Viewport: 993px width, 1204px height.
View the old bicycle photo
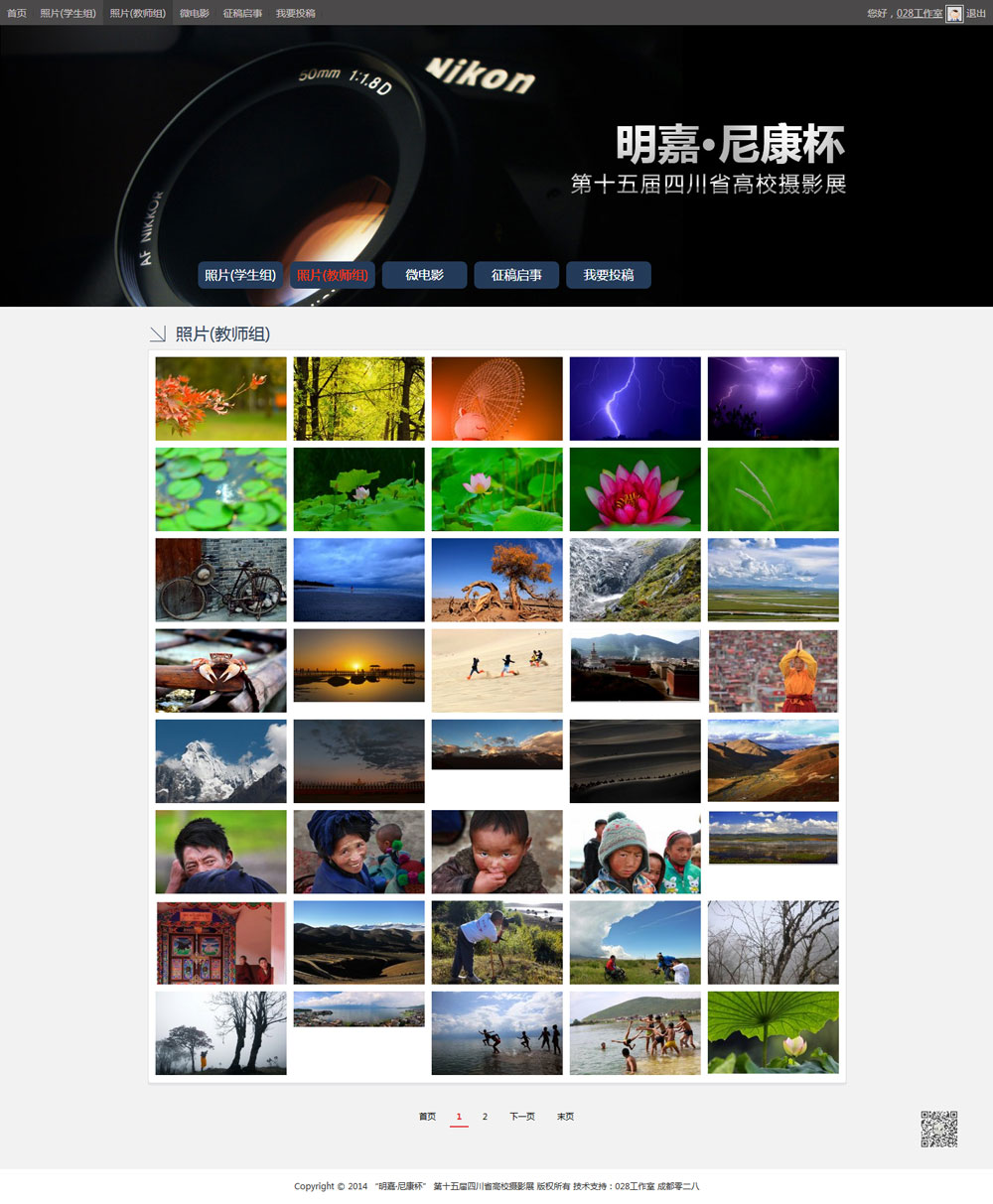coord(220,580)
